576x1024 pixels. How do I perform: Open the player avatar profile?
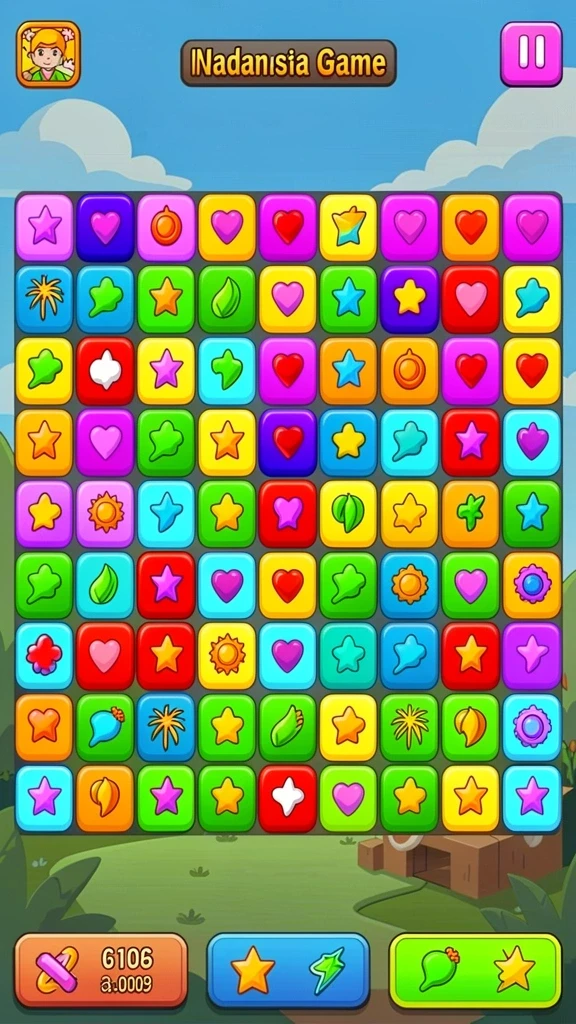click(x=48, y=54)
